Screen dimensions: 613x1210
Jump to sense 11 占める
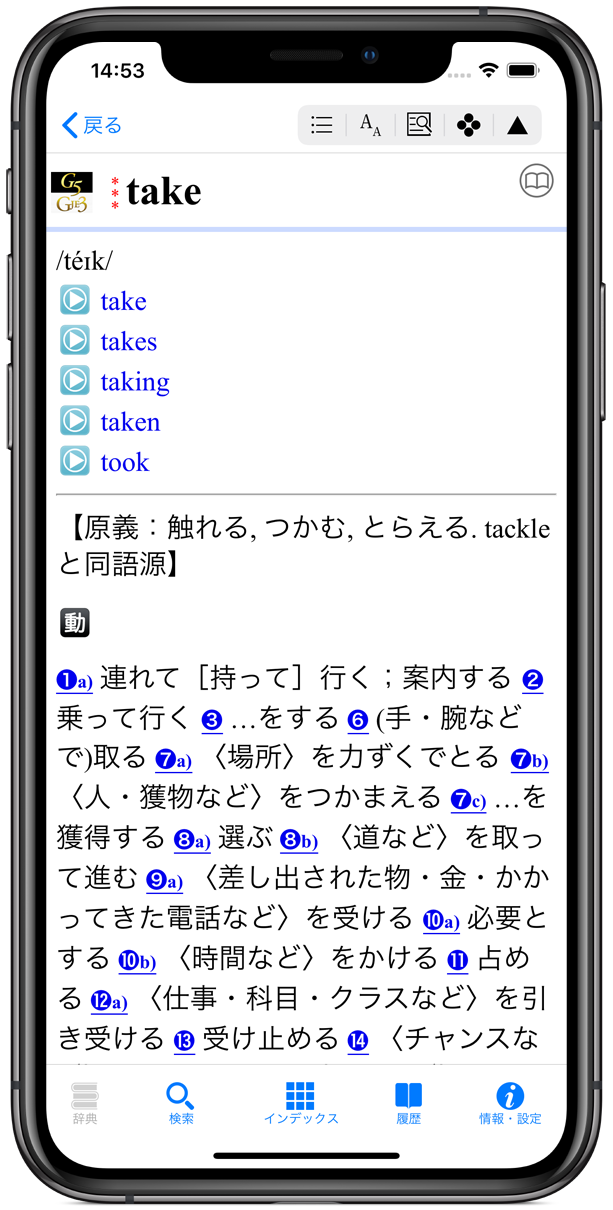pos(457,961)
